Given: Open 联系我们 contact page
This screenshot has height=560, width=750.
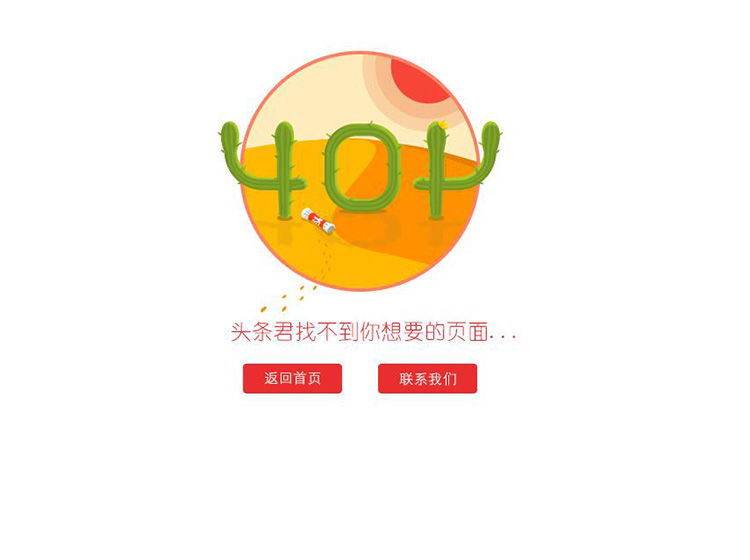Looking at the screenshot, I should coord(427,379).
